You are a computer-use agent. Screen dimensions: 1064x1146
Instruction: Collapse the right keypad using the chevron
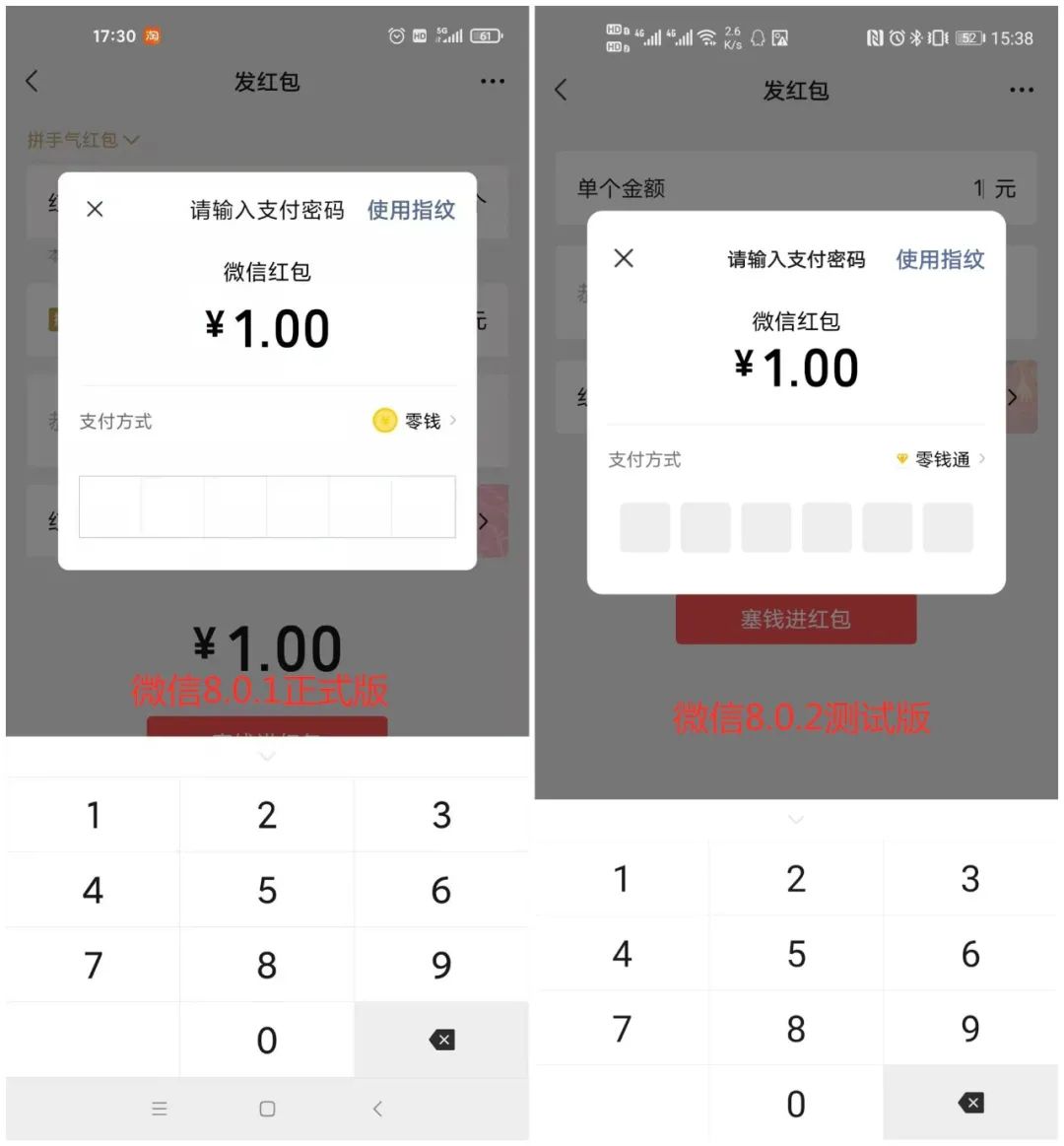[x=795, y=819]
